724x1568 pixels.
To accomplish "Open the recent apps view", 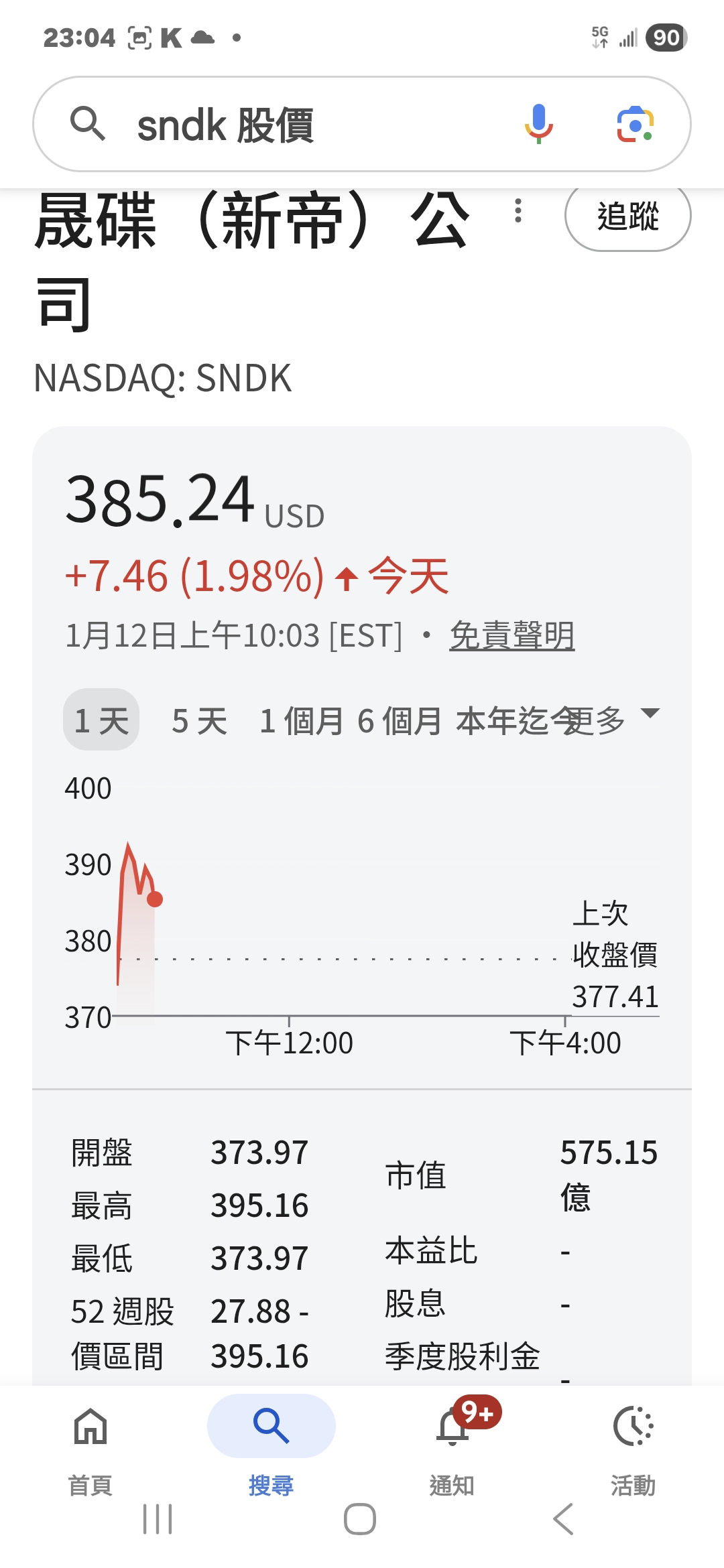I will (x=158, y=1519).
